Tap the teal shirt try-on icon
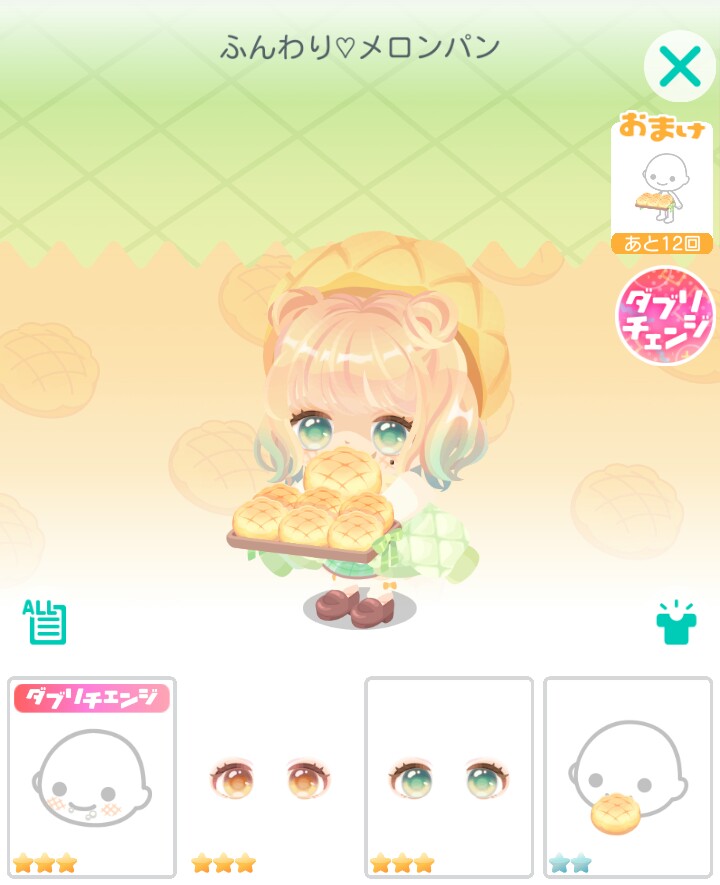The width and height of the screenshot is (720, 885). pos(676,623)
